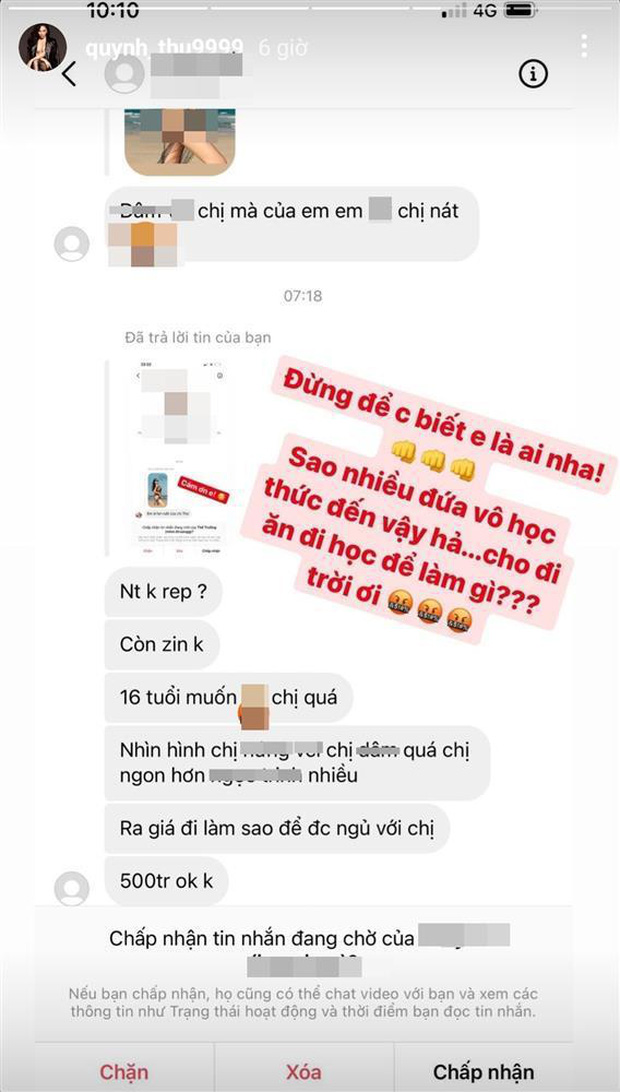Open quynh_thu9999's profile picture
This screenshot has width=620, height=1092.
pos(43,47)
